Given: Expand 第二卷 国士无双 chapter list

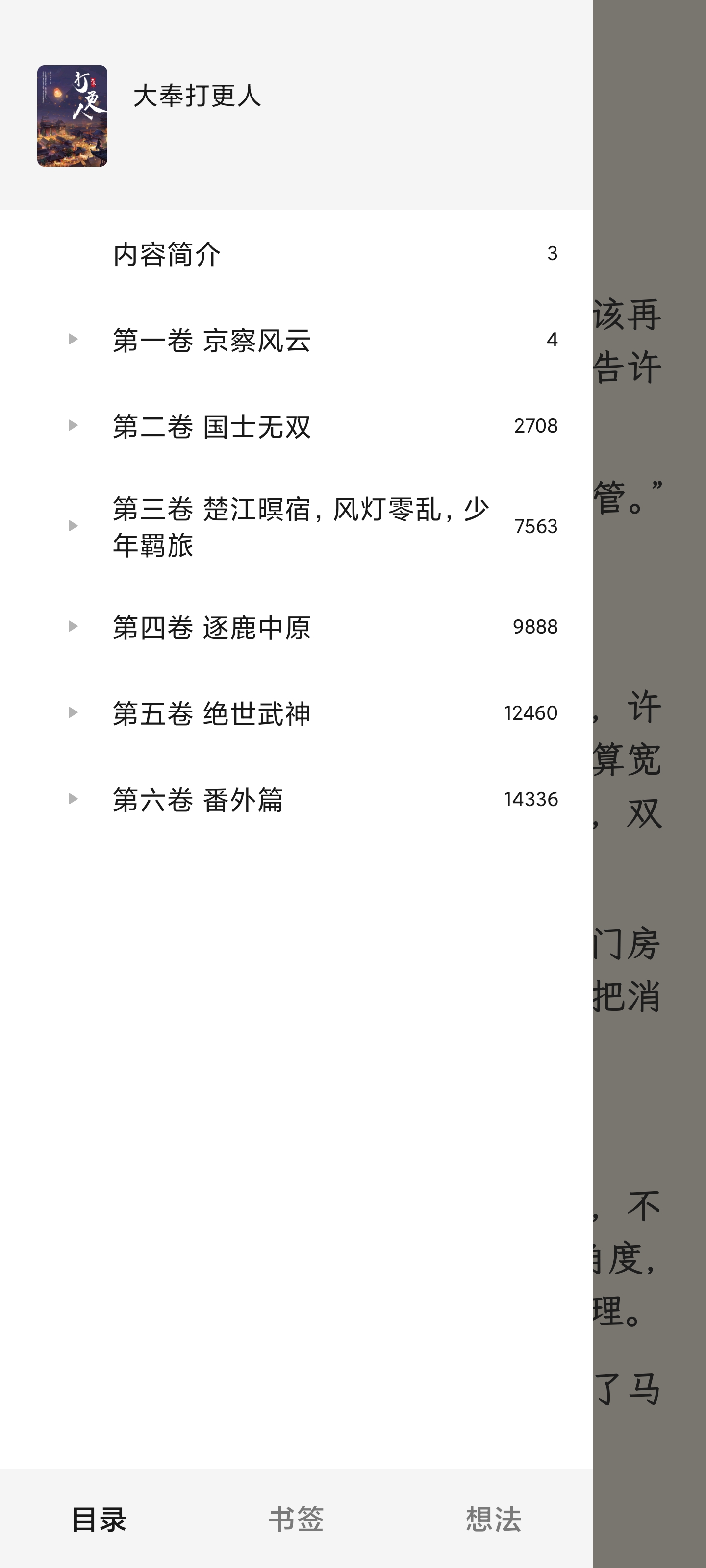Looking at the screenshot, I should [x=73, y=426].
